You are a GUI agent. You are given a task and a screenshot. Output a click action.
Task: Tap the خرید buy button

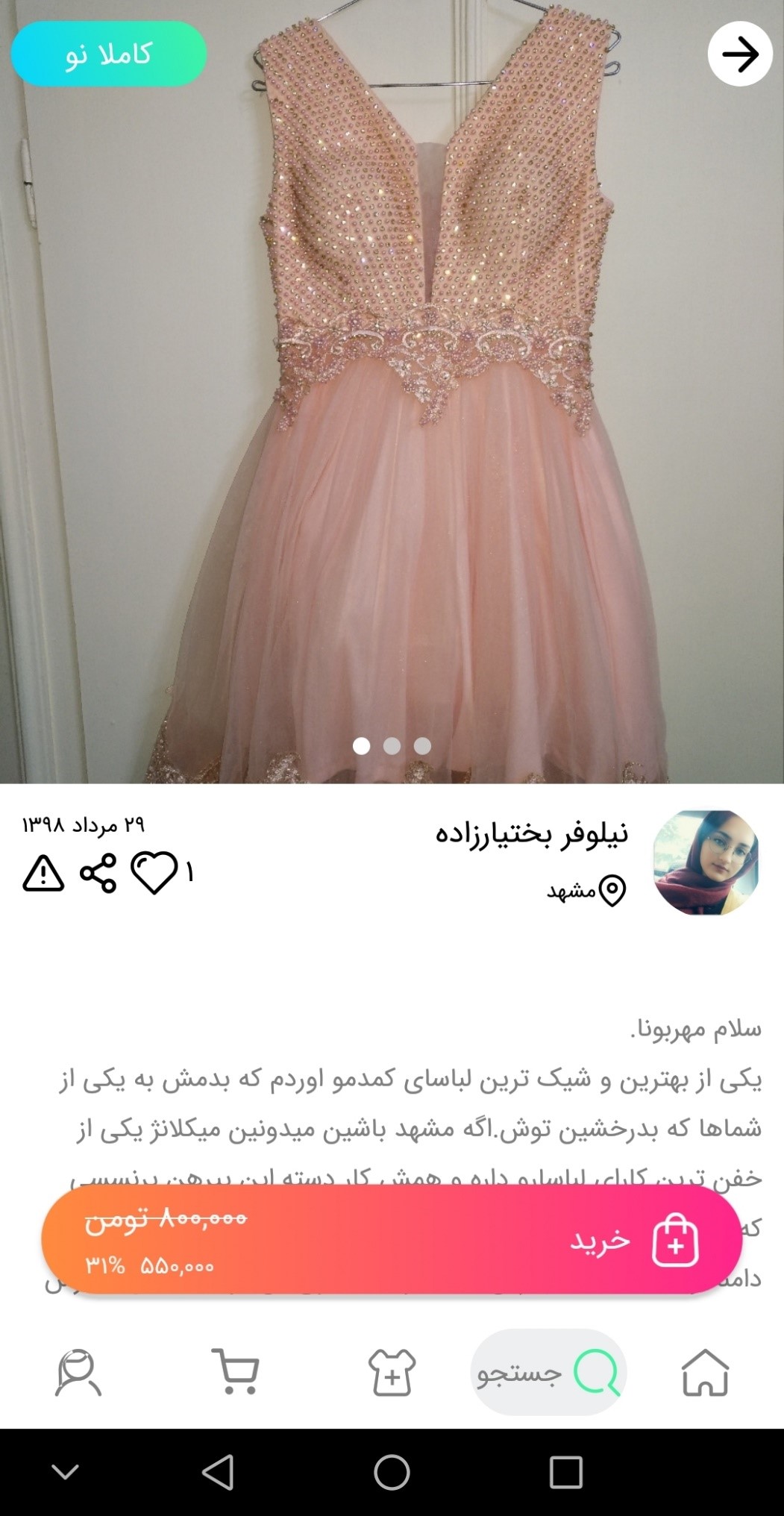click(634, 1240)
